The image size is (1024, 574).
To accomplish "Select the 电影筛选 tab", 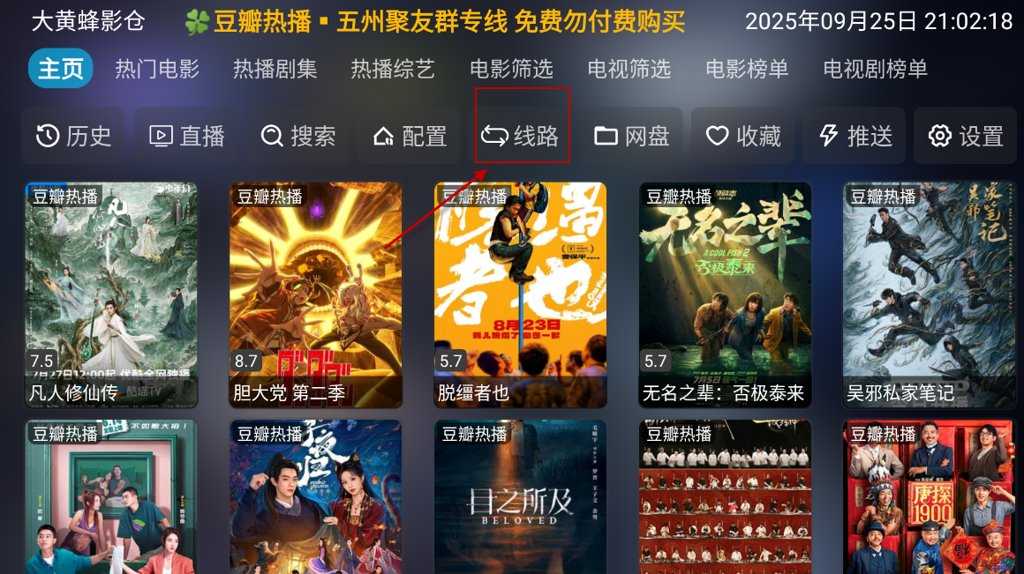I will (511, 69).
